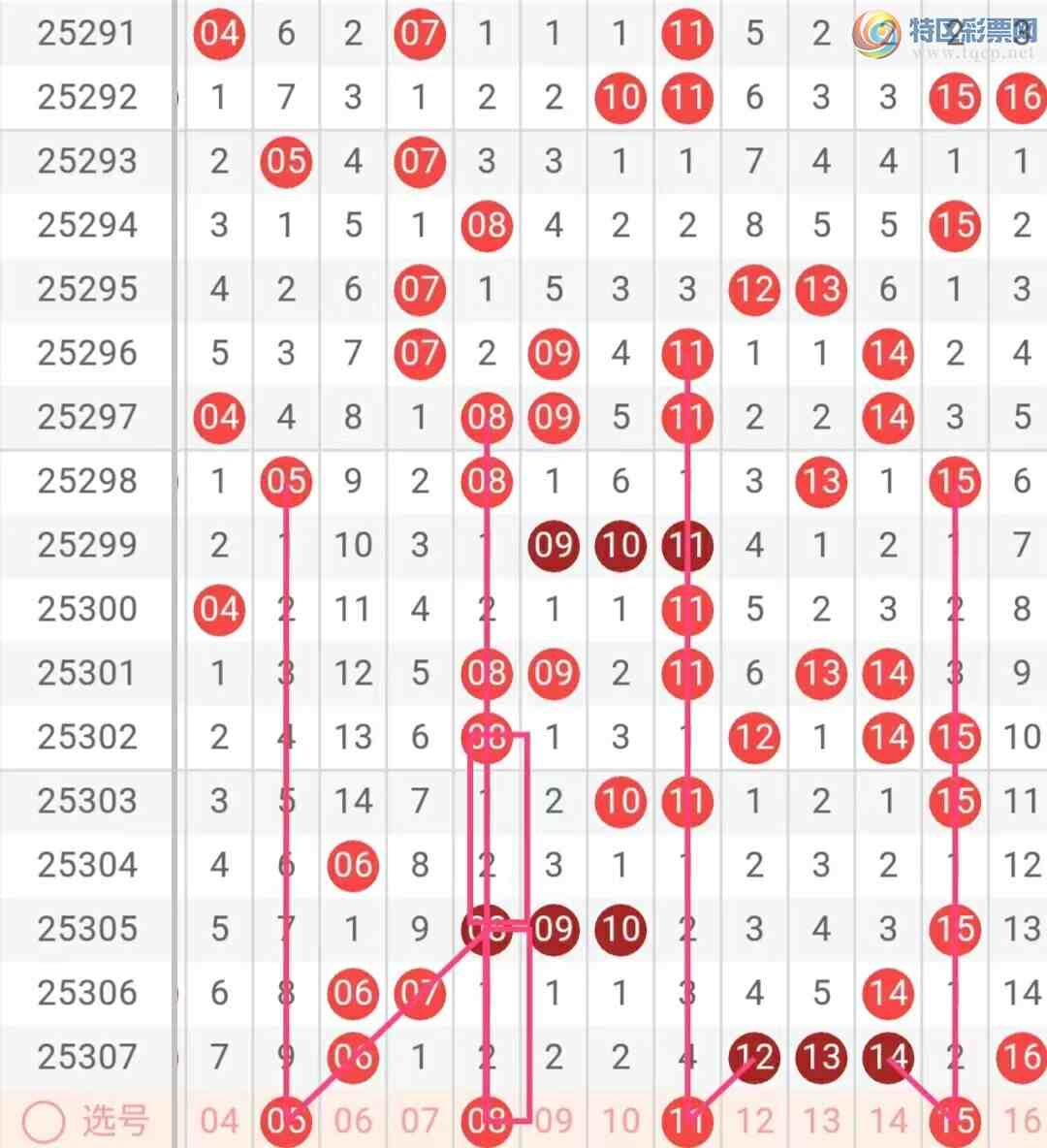
Task: Choose number 09 in the pick row
Action: (x=554, y=1121)
